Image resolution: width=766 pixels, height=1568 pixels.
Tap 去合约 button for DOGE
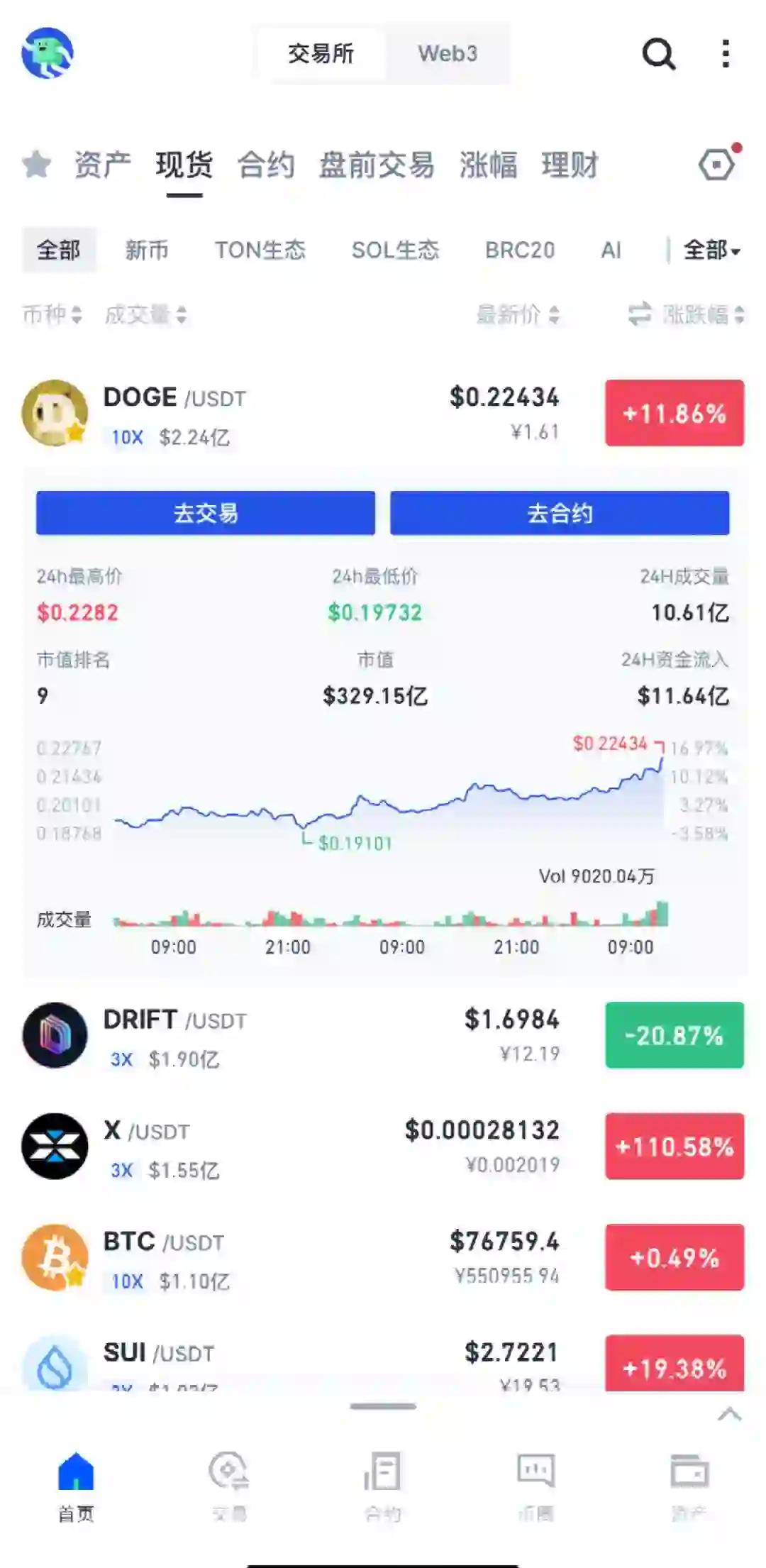(x=560, y=513)
